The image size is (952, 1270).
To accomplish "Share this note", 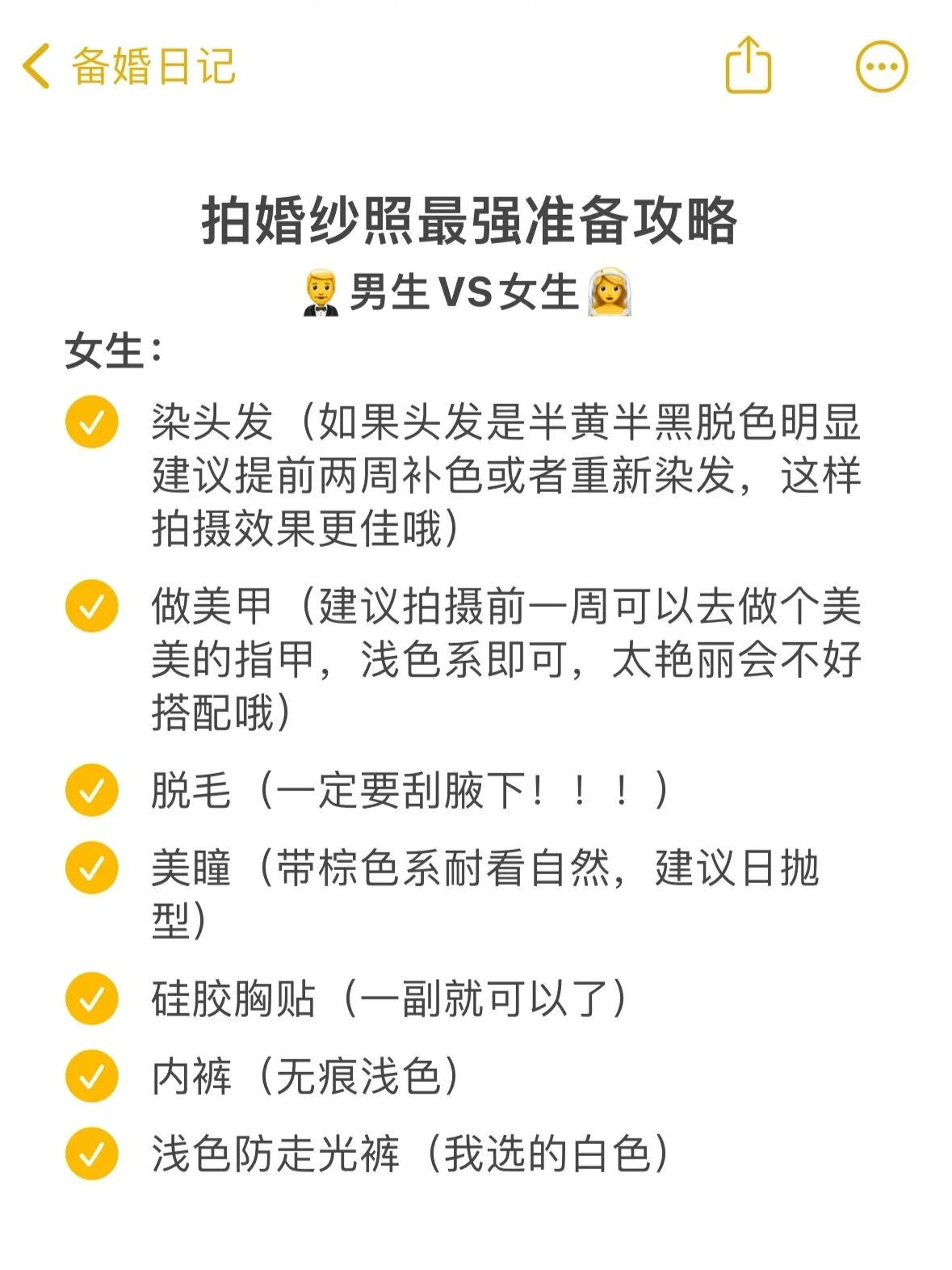I will click(x=749, y=65).
